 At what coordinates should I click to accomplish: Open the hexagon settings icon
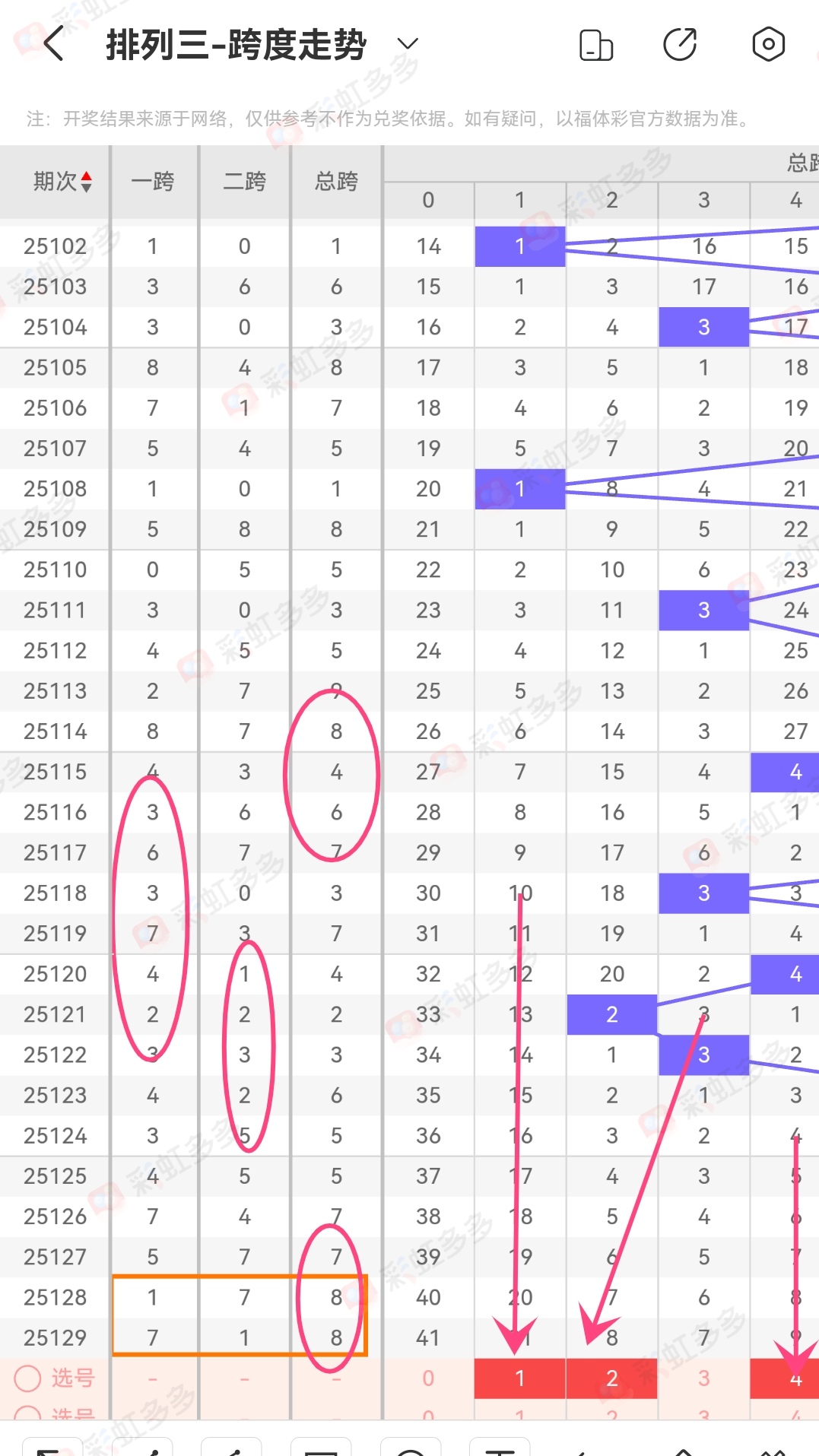click(768, 44)
